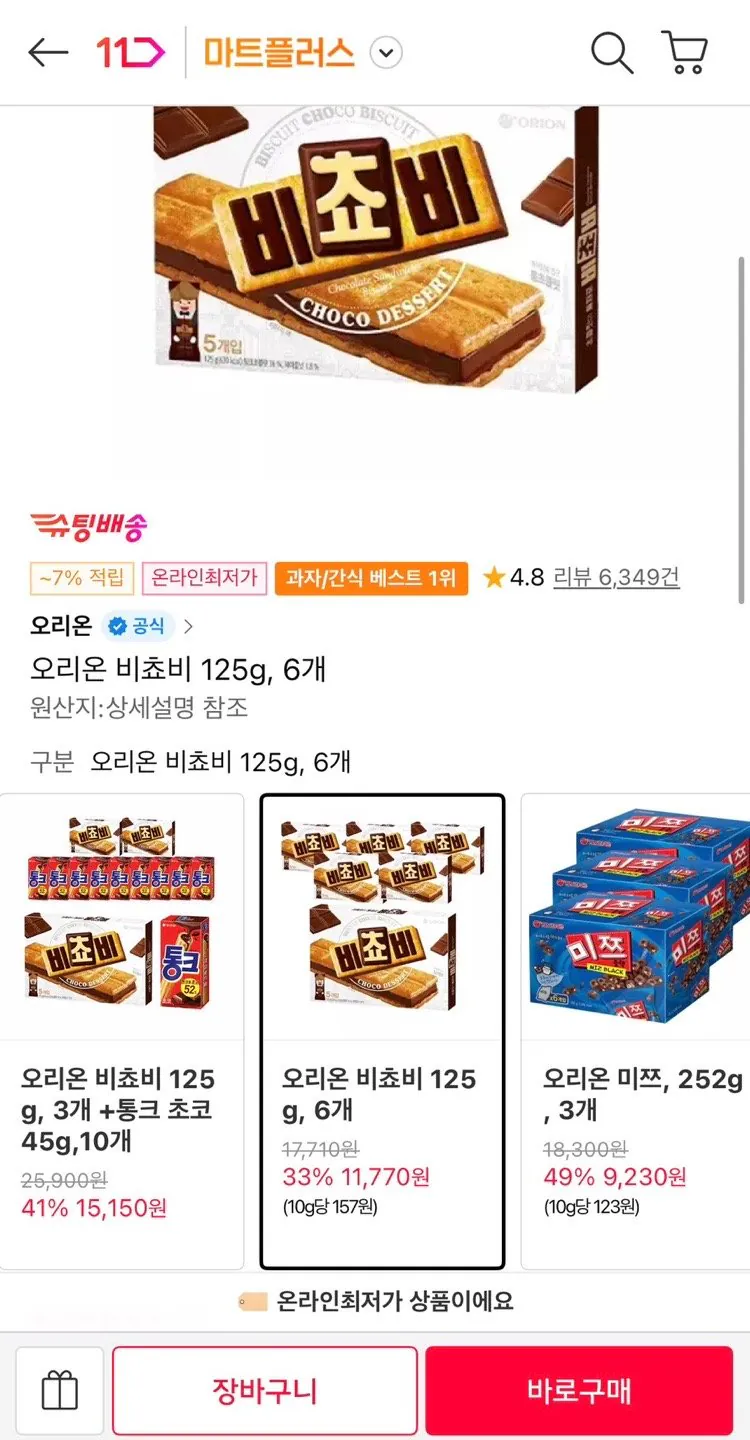Open the gift icon next to 장바구니
The width and height of the screenshot is (750, 1440).
click(x=59, y=1390)
